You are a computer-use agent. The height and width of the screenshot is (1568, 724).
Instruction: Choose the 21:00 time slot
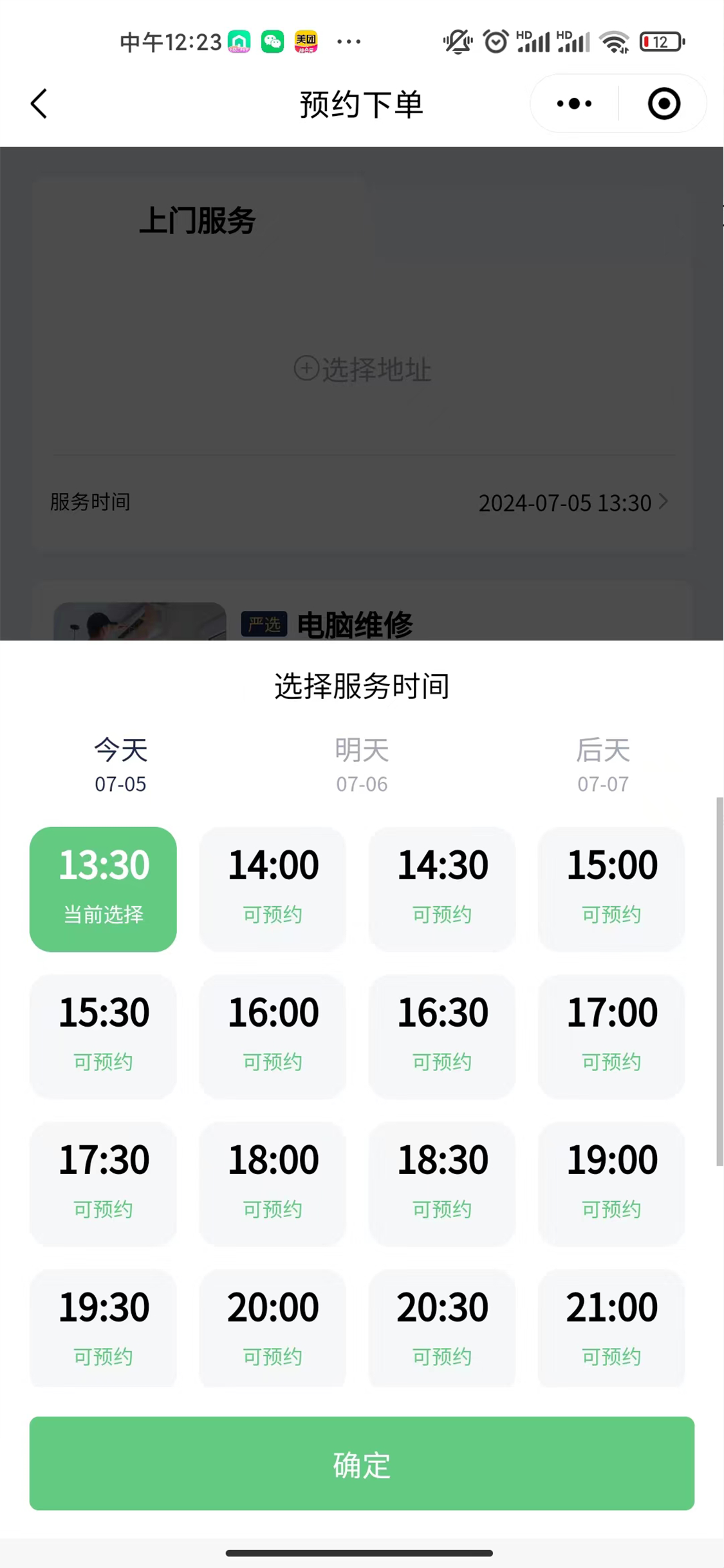click(x=611, y=1329)
